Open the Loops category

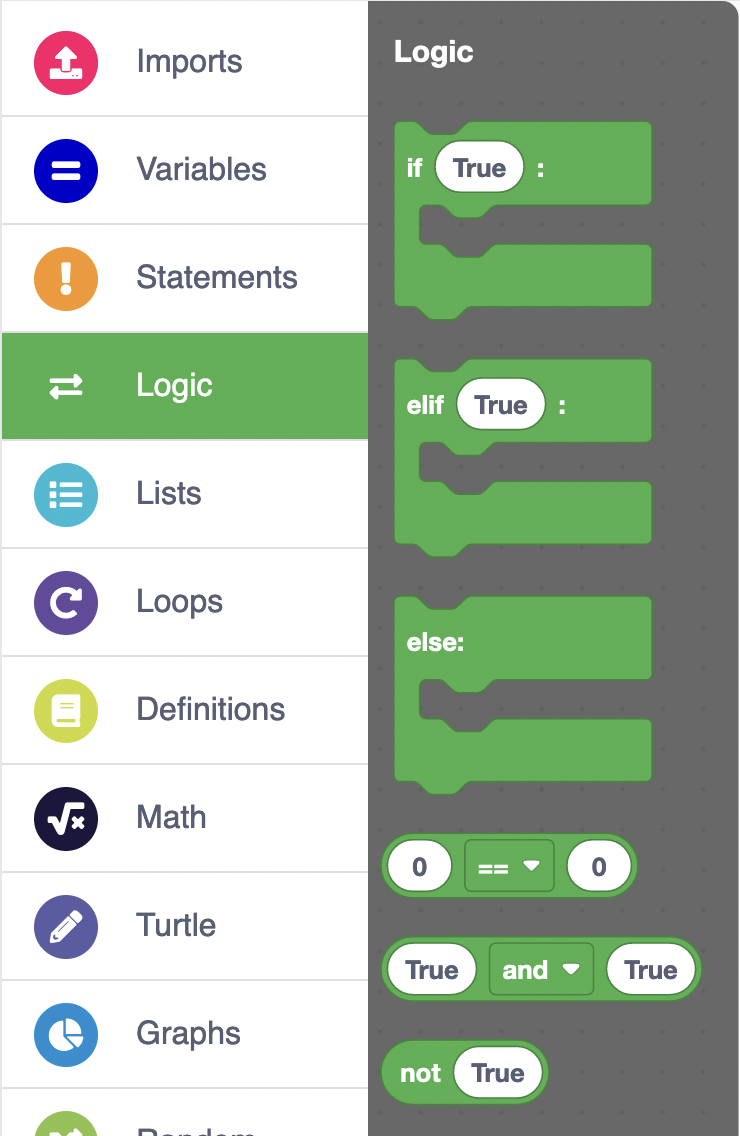[185, 601]
